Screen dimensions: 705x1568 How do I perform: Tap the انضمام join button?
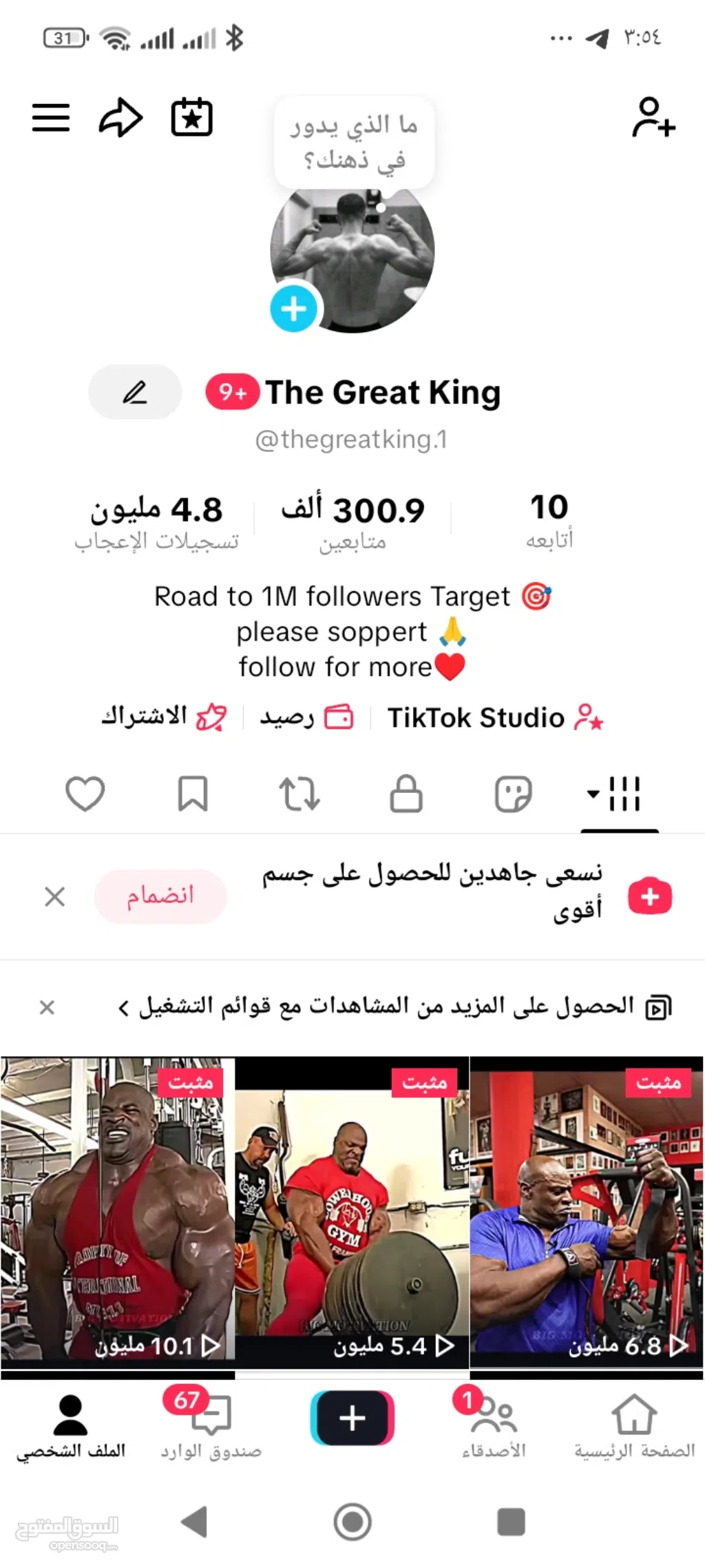pyautogui.click(x=160, y=896)
